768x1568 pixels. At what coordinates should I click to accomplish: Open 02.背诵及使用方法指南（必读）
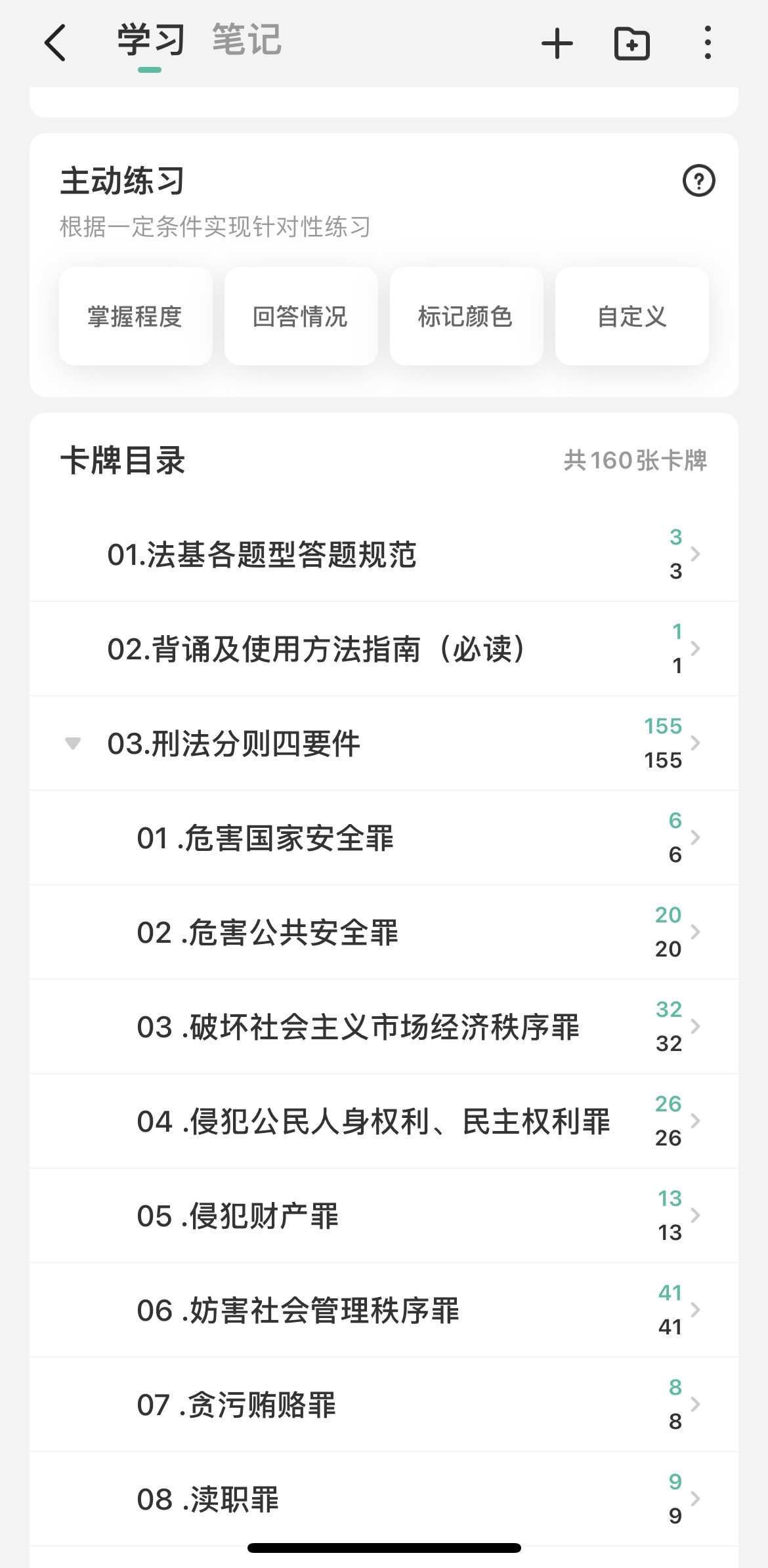click(x=384, y=649)
